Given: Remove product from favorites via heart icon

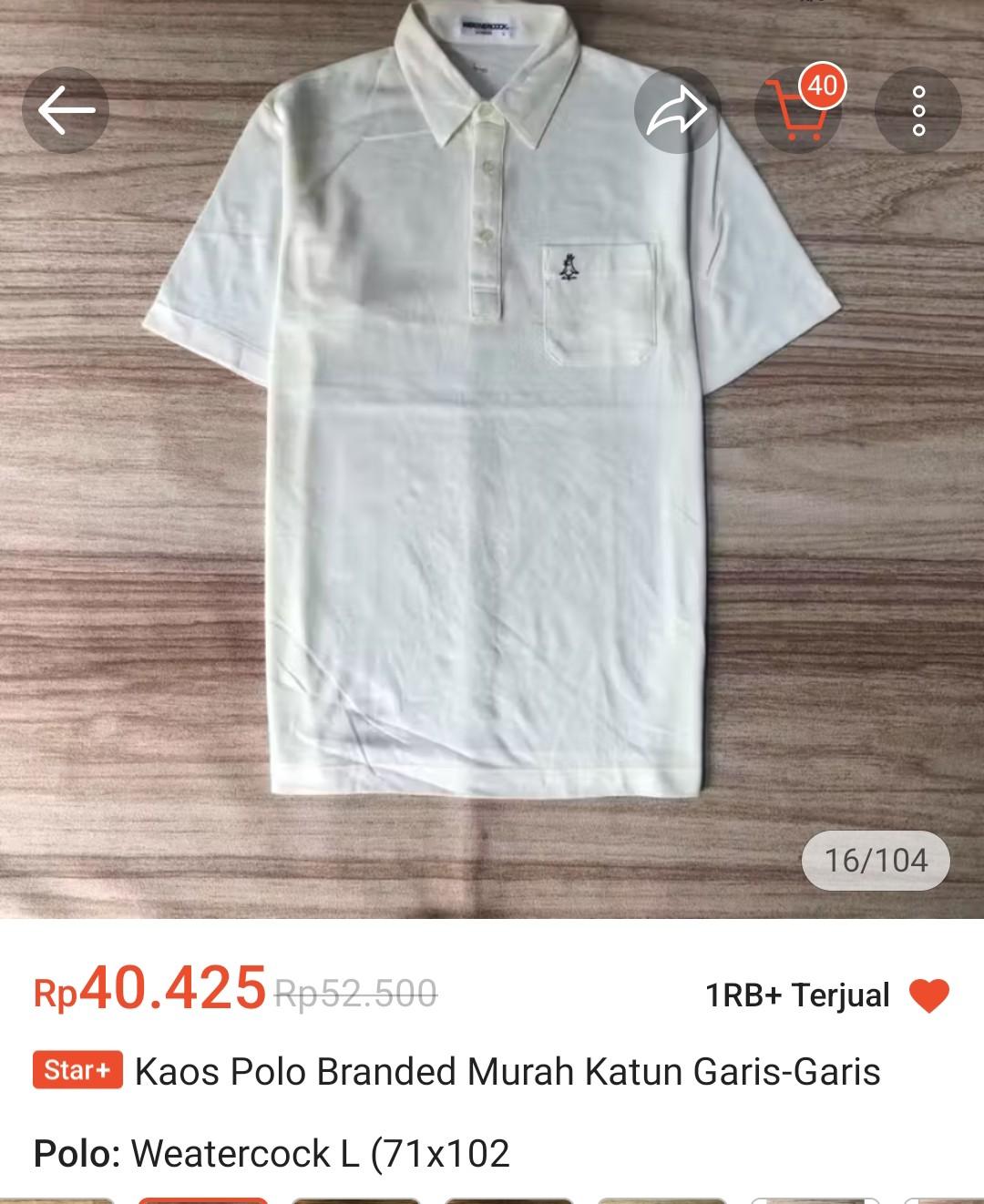Looking at the screenshot, I should 929,995.
